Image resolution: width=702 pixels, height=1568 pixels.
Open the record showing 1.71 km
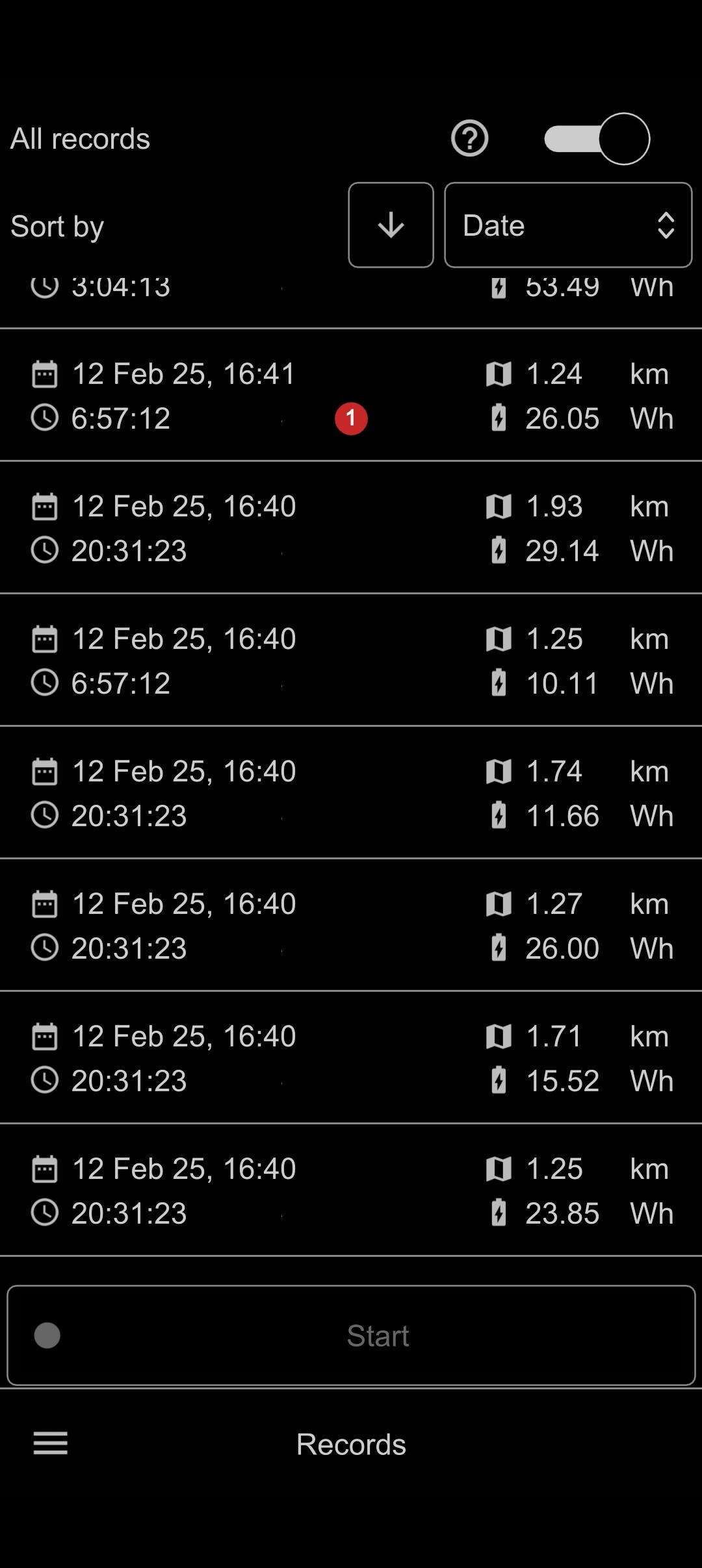click(351, 1057)
